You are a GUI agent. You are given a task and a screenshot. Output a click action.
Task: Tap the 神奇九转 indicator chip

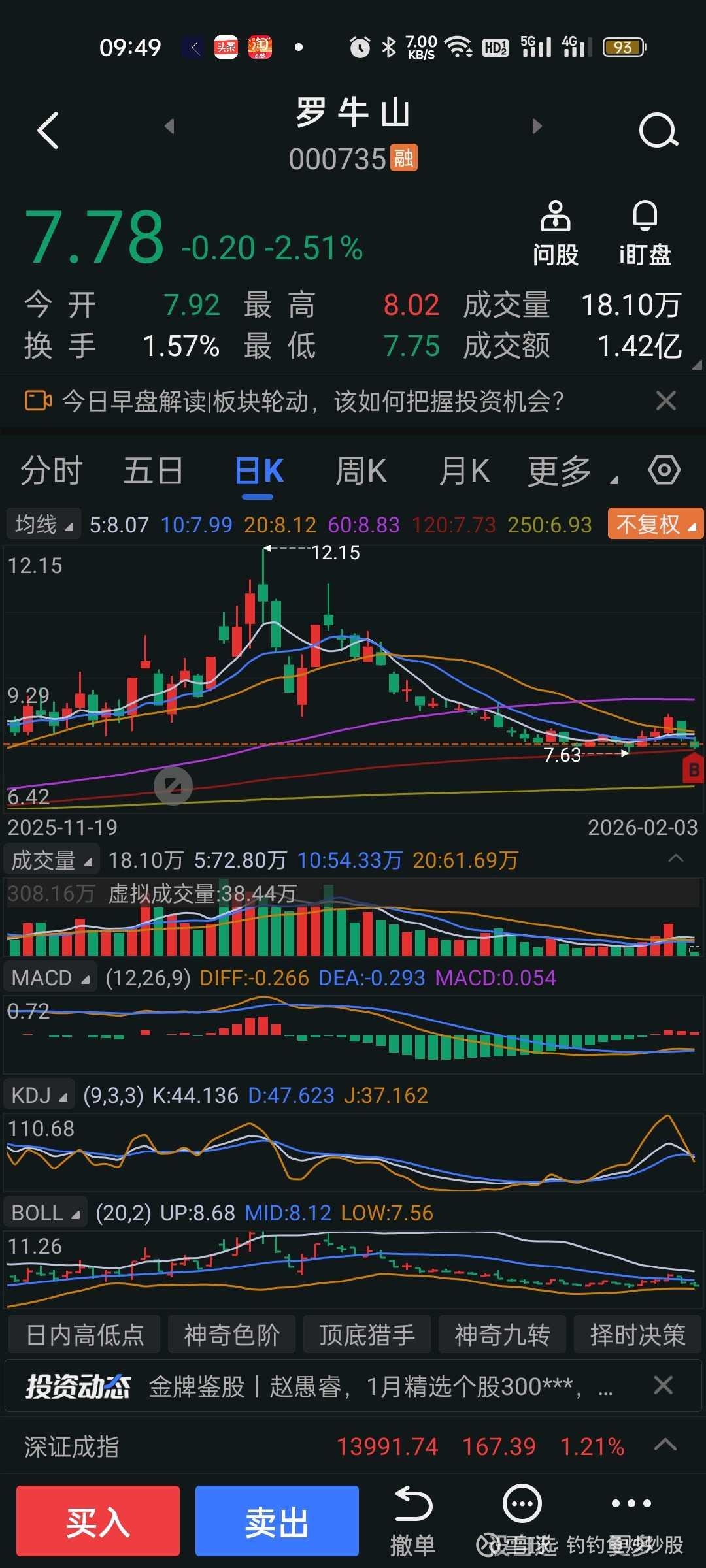[502, 1334]
